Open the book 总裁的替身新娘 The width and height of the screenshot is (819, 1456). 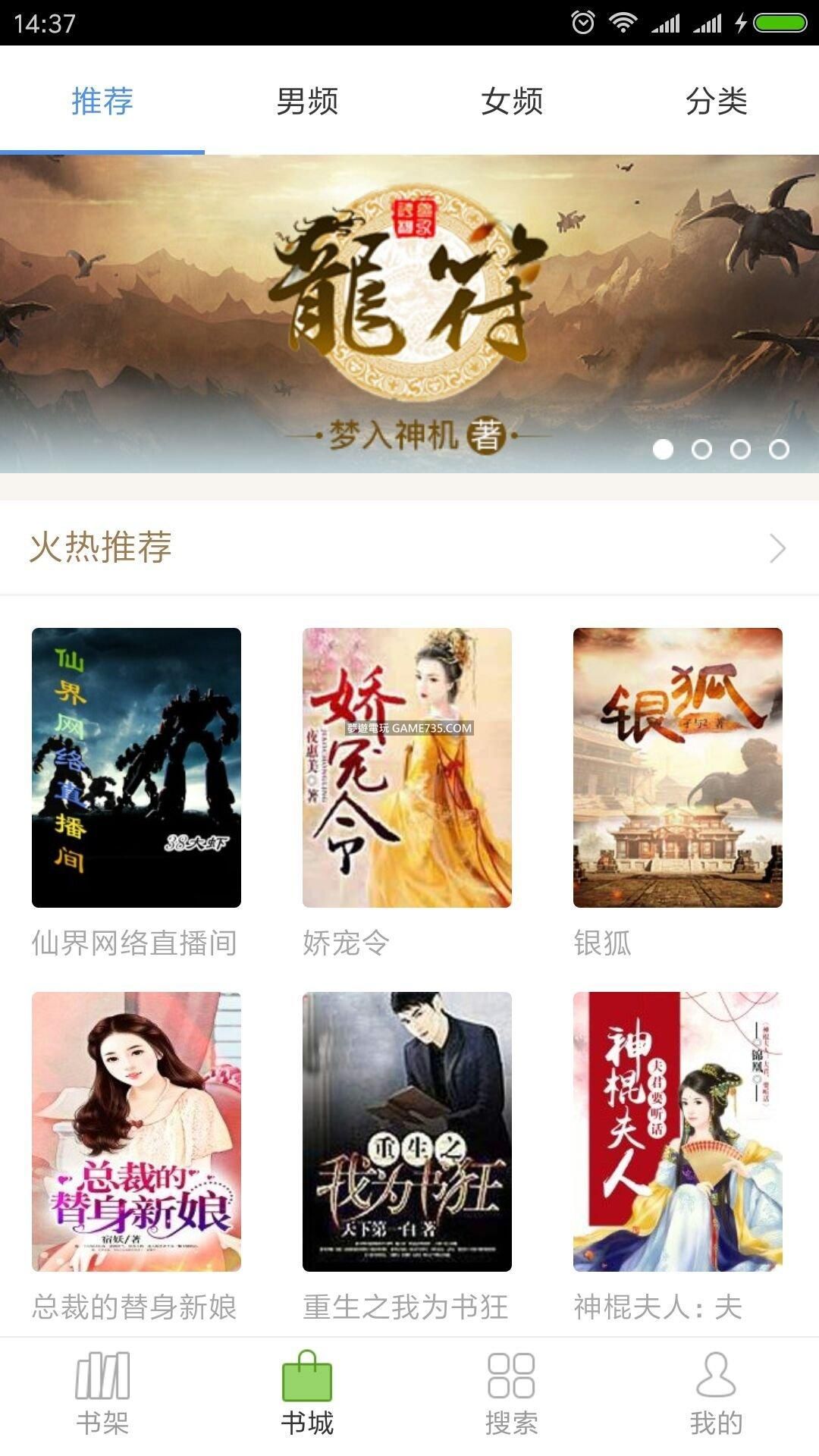pos(136,1131)
